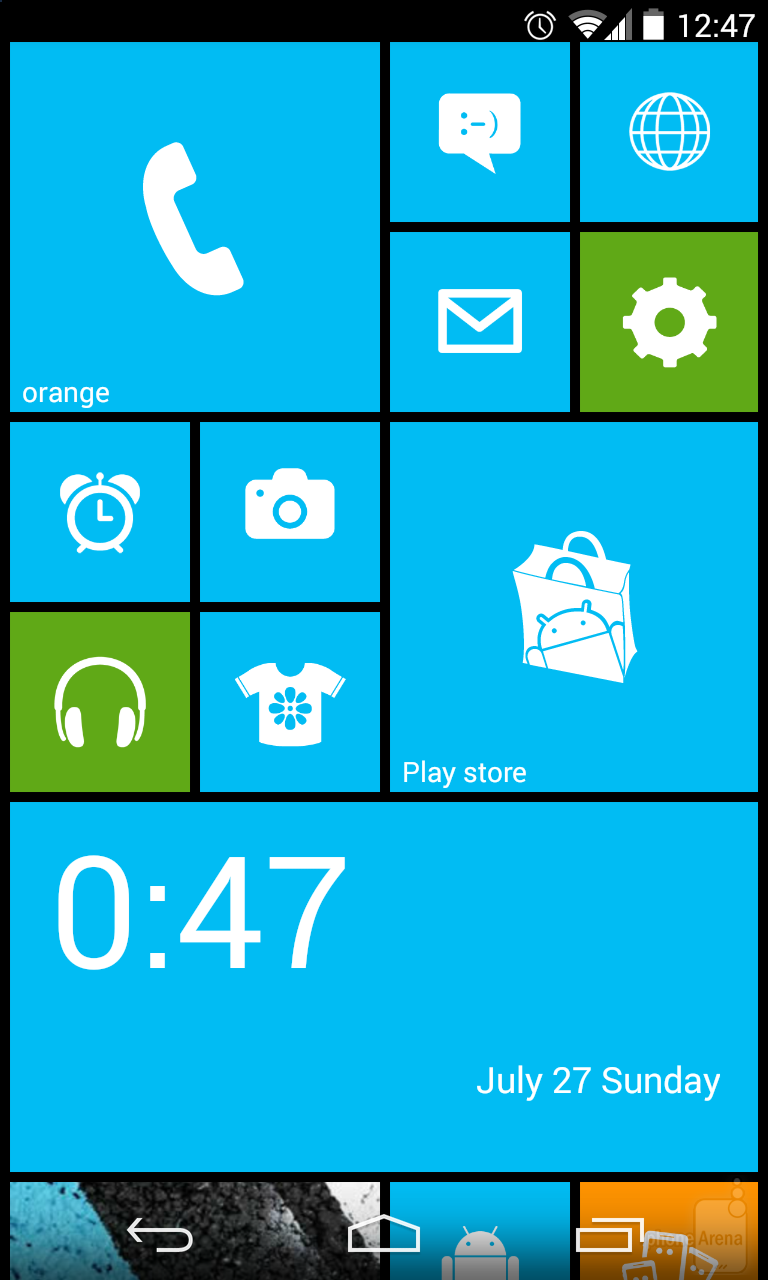
Task: Tap the Wi-Fi indicator in the status bar
Action: (x=585, y=20)
